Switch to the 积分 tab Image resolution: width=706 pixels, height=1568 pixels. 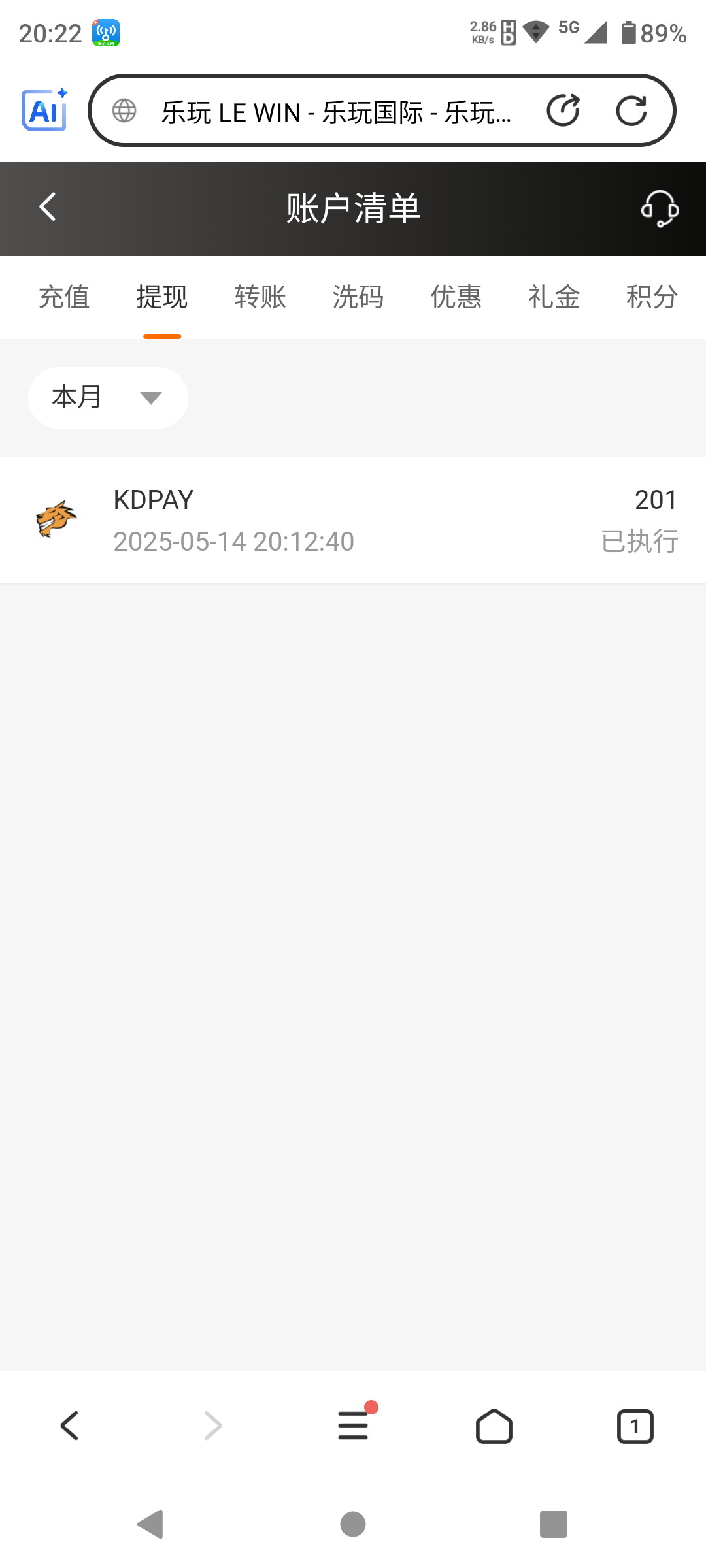click(652, 297)
